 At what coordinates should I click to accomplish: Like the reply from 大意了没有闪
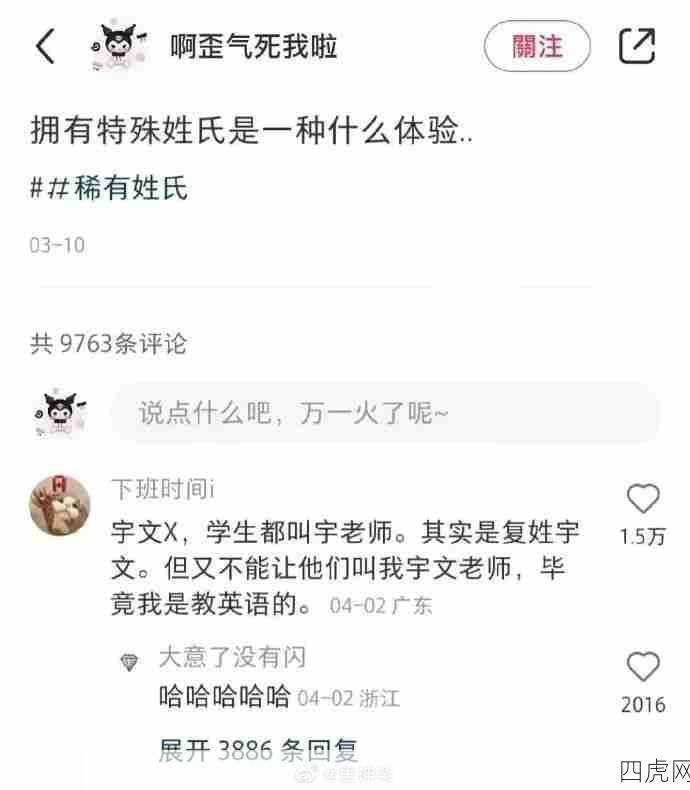point(642,666)
